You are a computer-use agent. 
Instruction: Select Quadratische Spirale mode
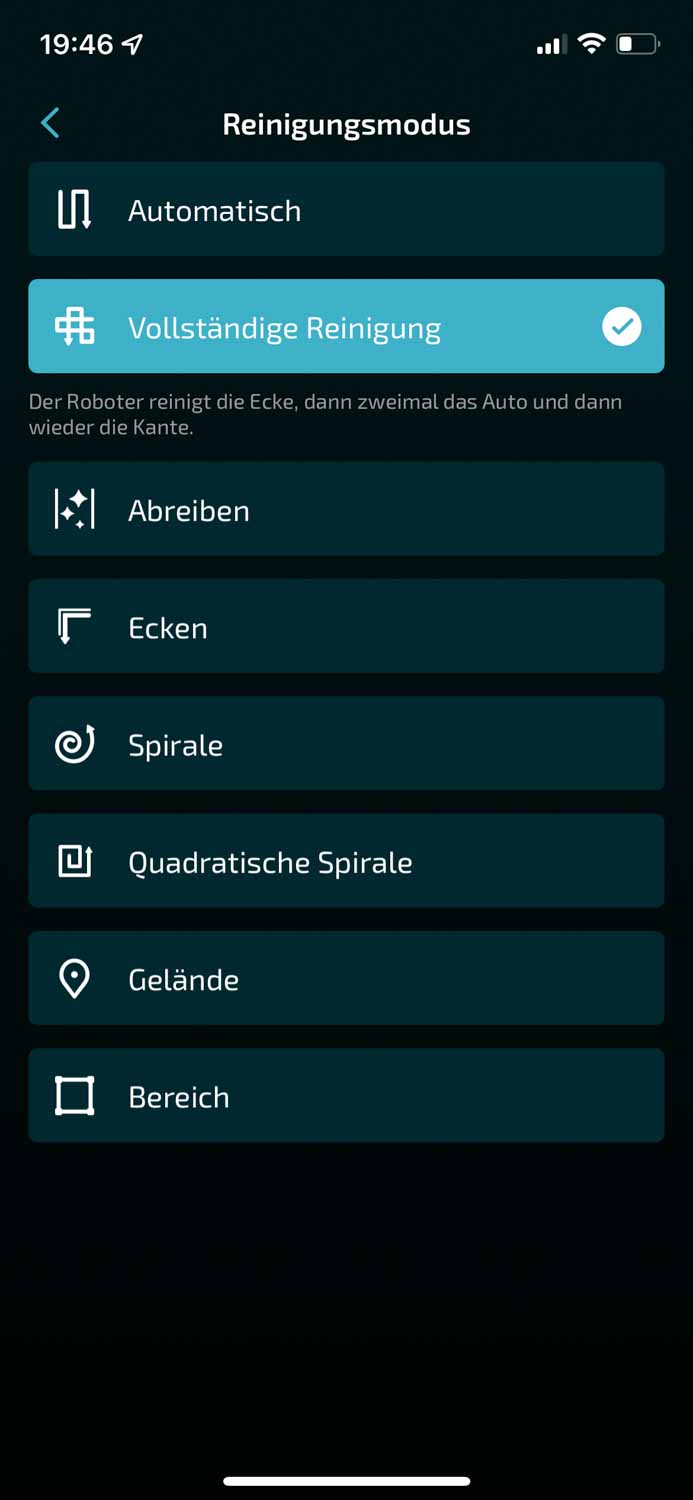point(346,861)
